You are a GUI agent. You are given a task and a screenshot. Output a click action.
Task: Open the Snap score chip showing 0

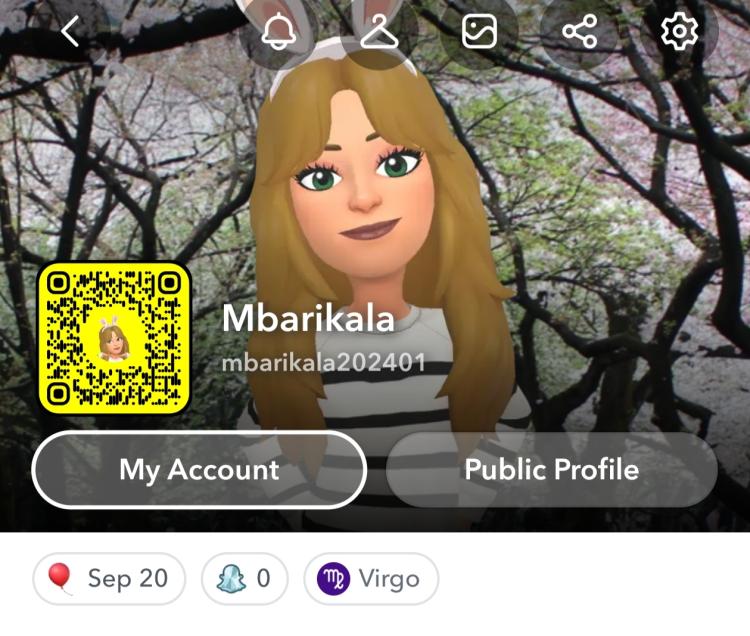tap(244, 579)
